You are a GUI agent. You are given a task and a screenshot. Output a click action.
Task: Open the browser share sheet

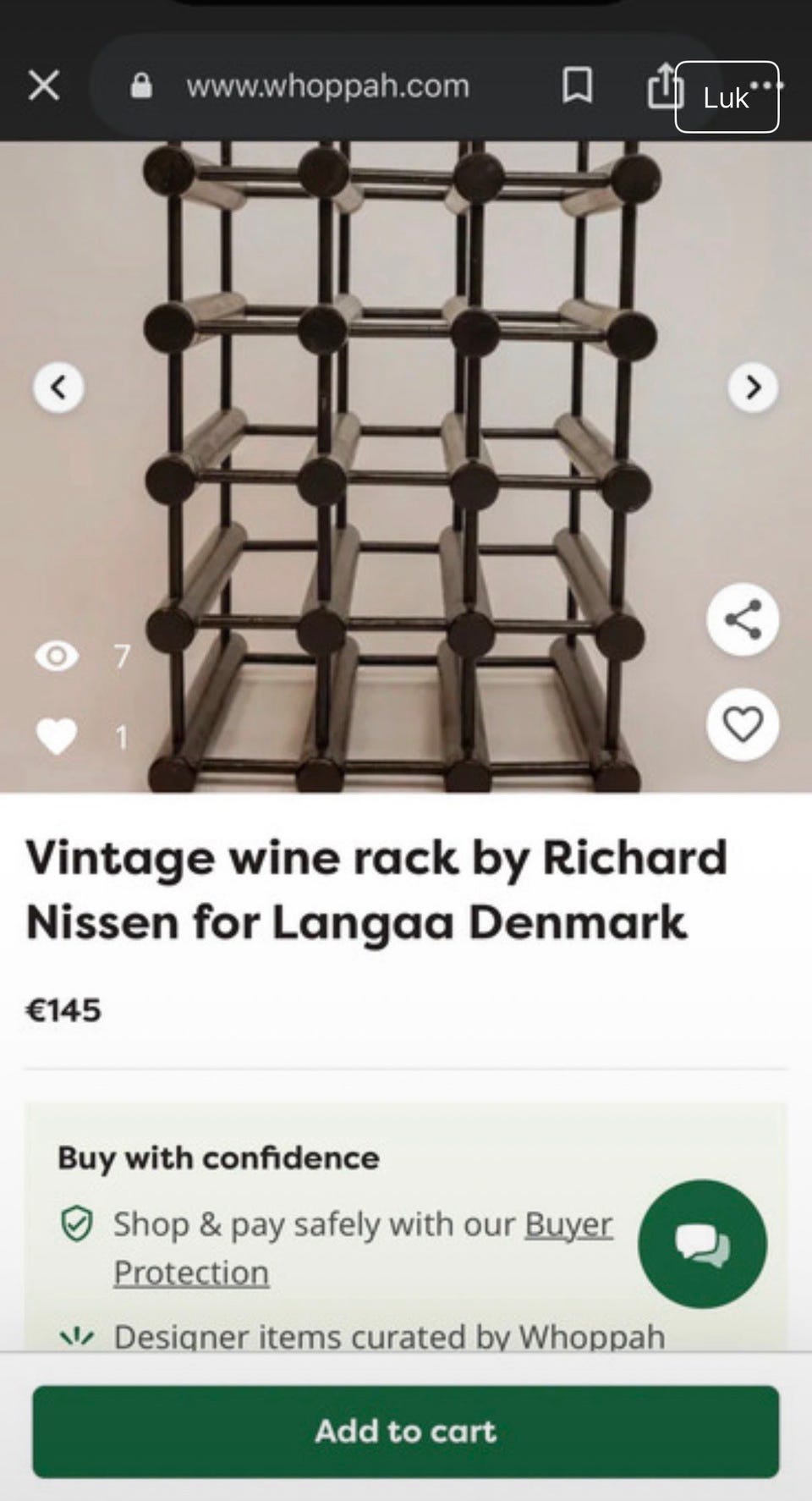pos(664,85)
